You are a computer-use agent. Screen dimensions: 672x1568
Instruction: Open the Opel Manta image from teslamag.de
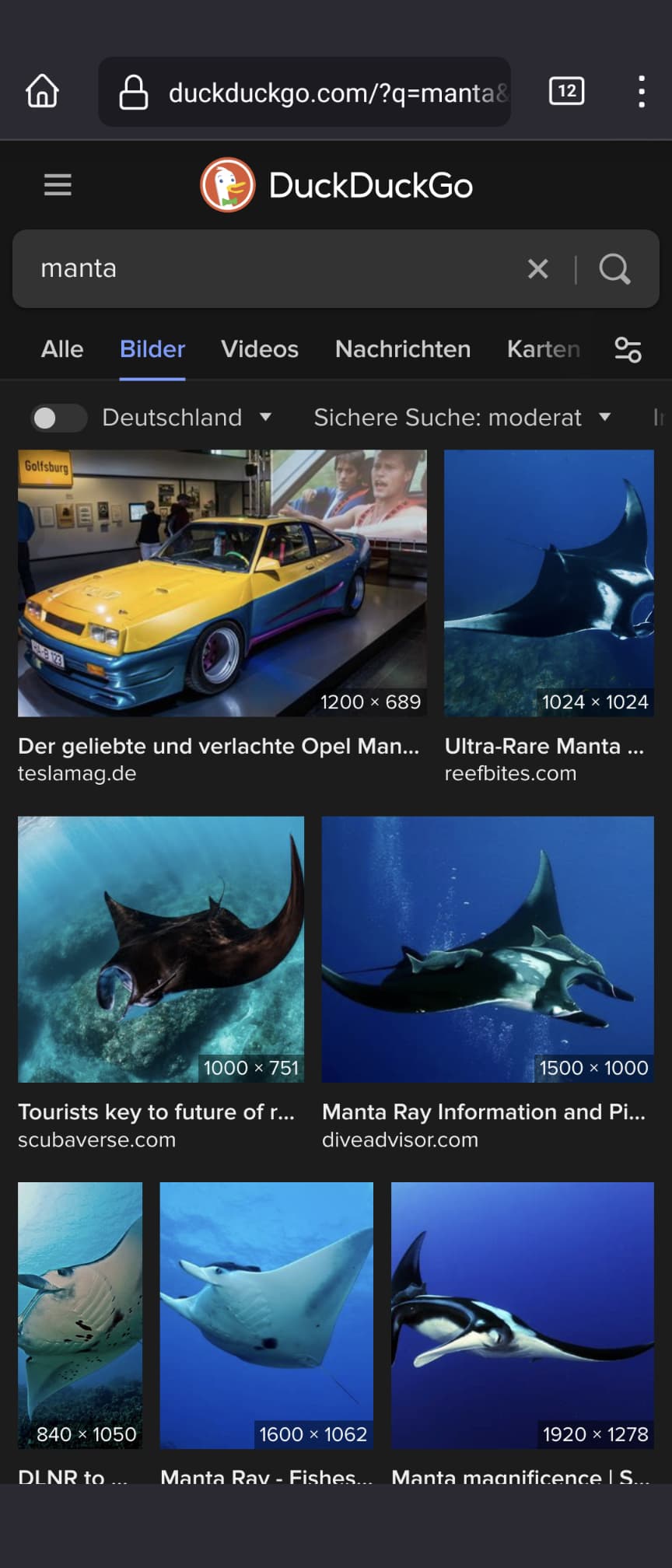click(x=222, y=583)
